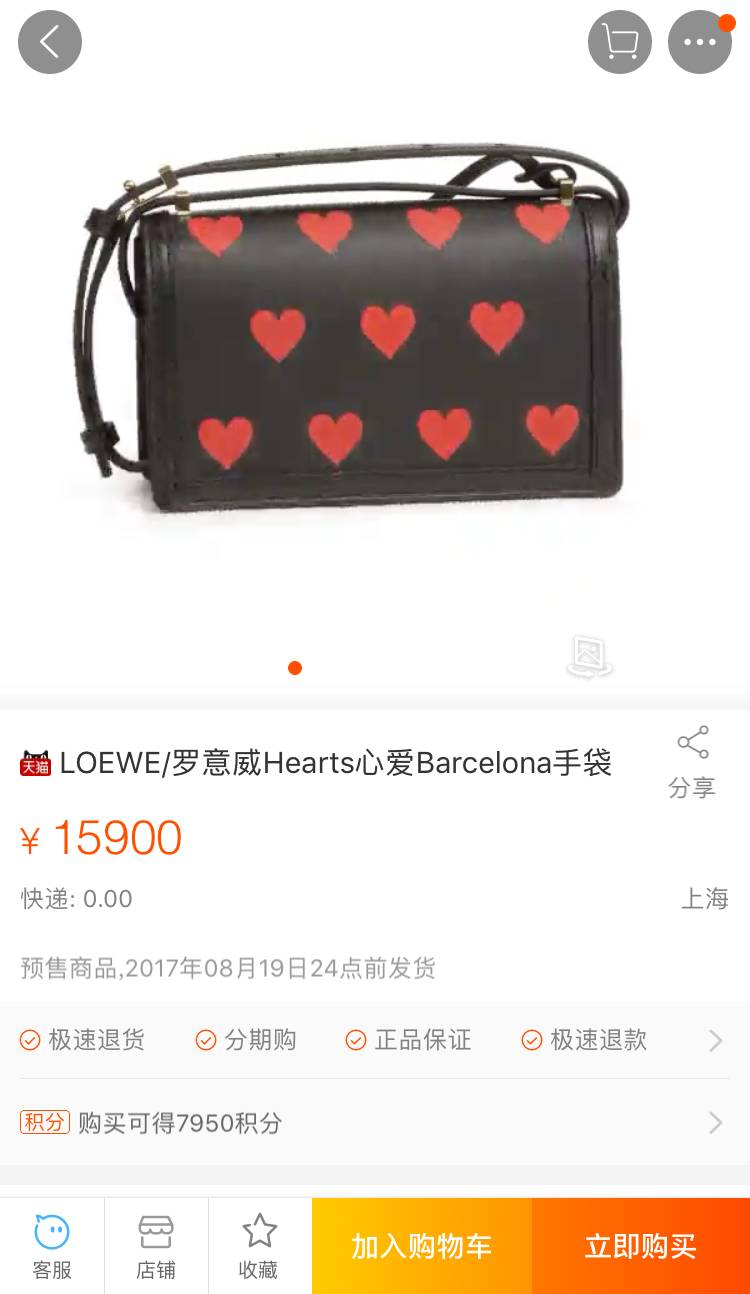750x1294 pixels.
Task: Expand the 积分 points detail row
Action: (x=715, y=1122)
